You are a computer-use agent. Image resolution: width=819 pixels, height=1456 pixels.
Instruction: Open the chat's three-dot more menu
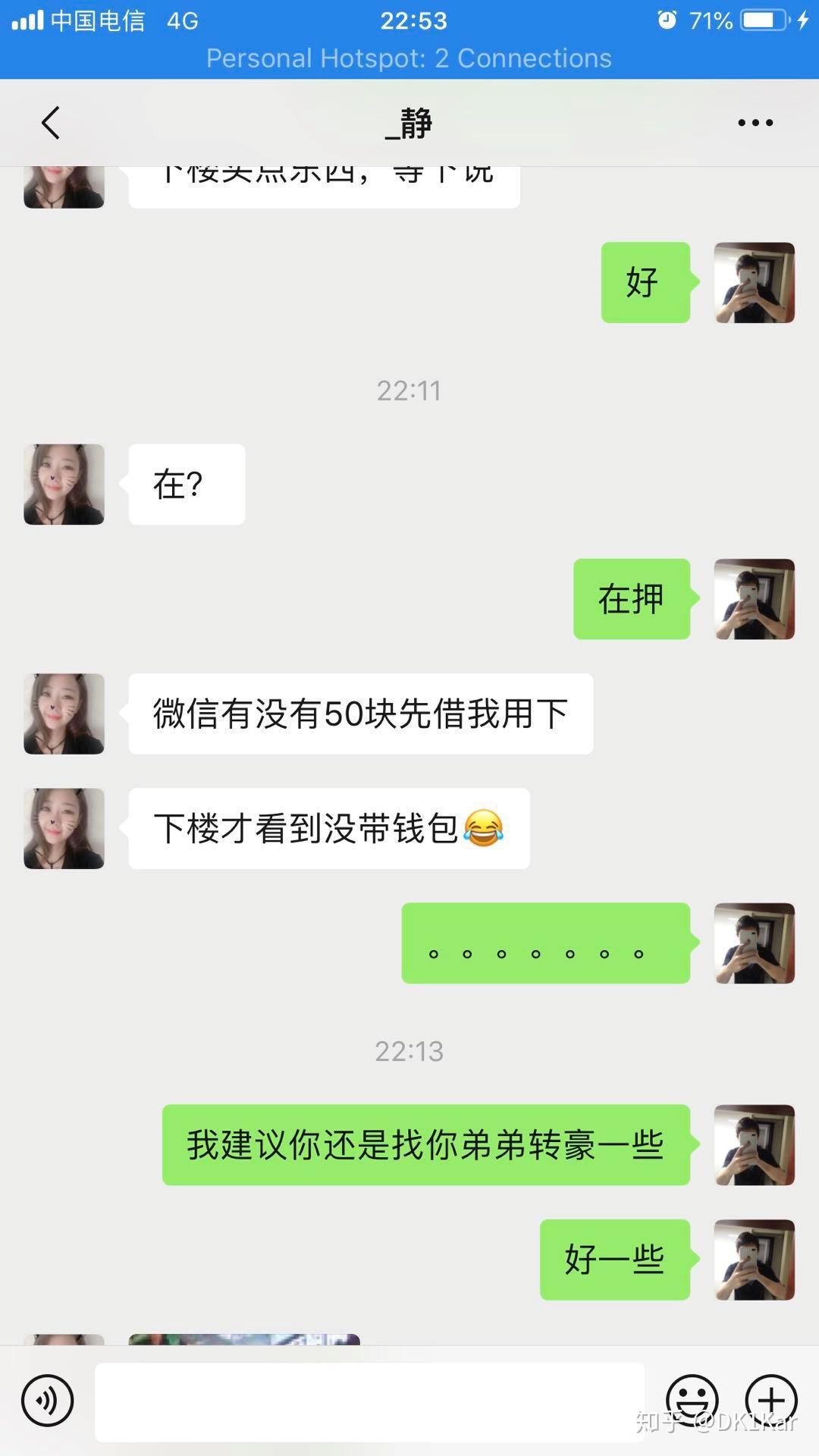(x=755, y=123)
